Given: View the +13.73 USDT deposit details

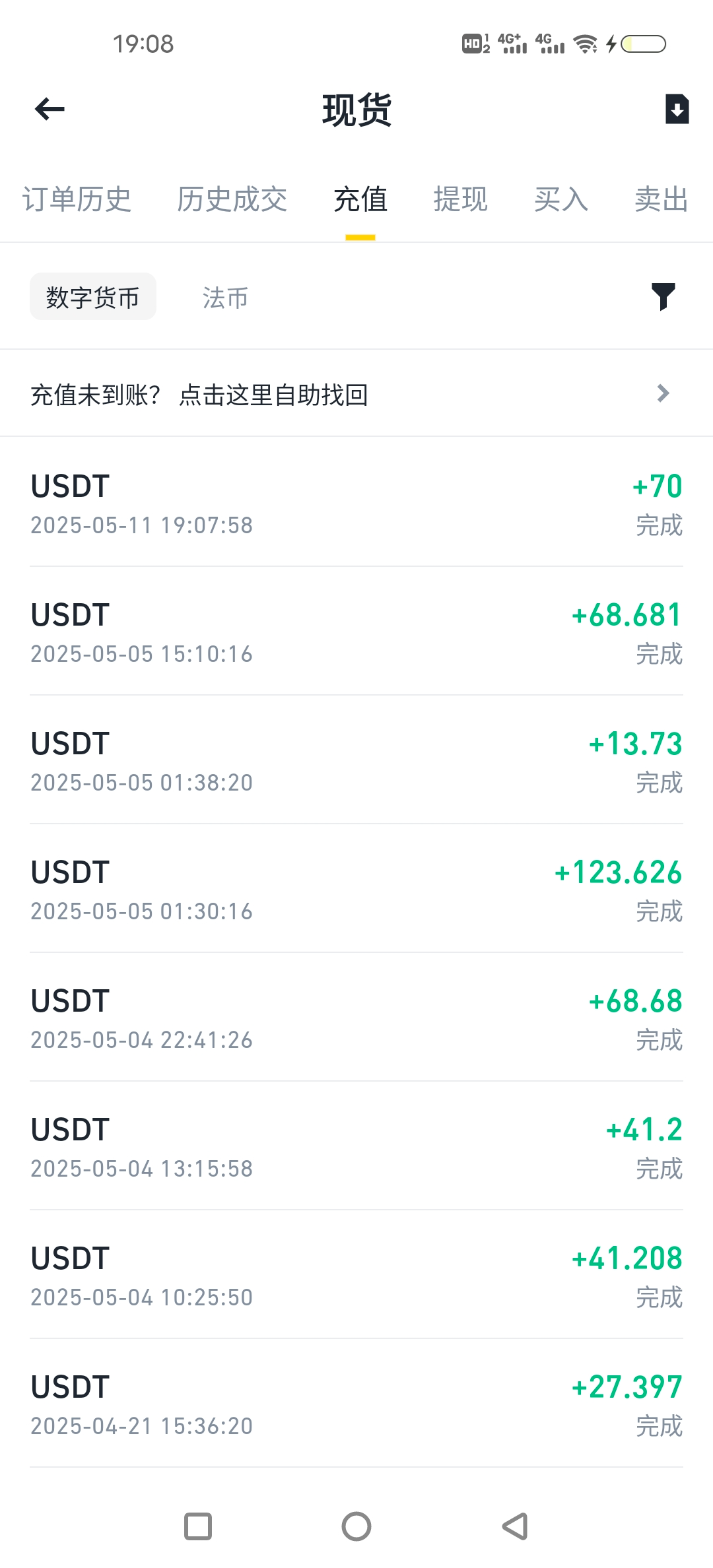Looking at the screenshot, I should coord(356,762).
